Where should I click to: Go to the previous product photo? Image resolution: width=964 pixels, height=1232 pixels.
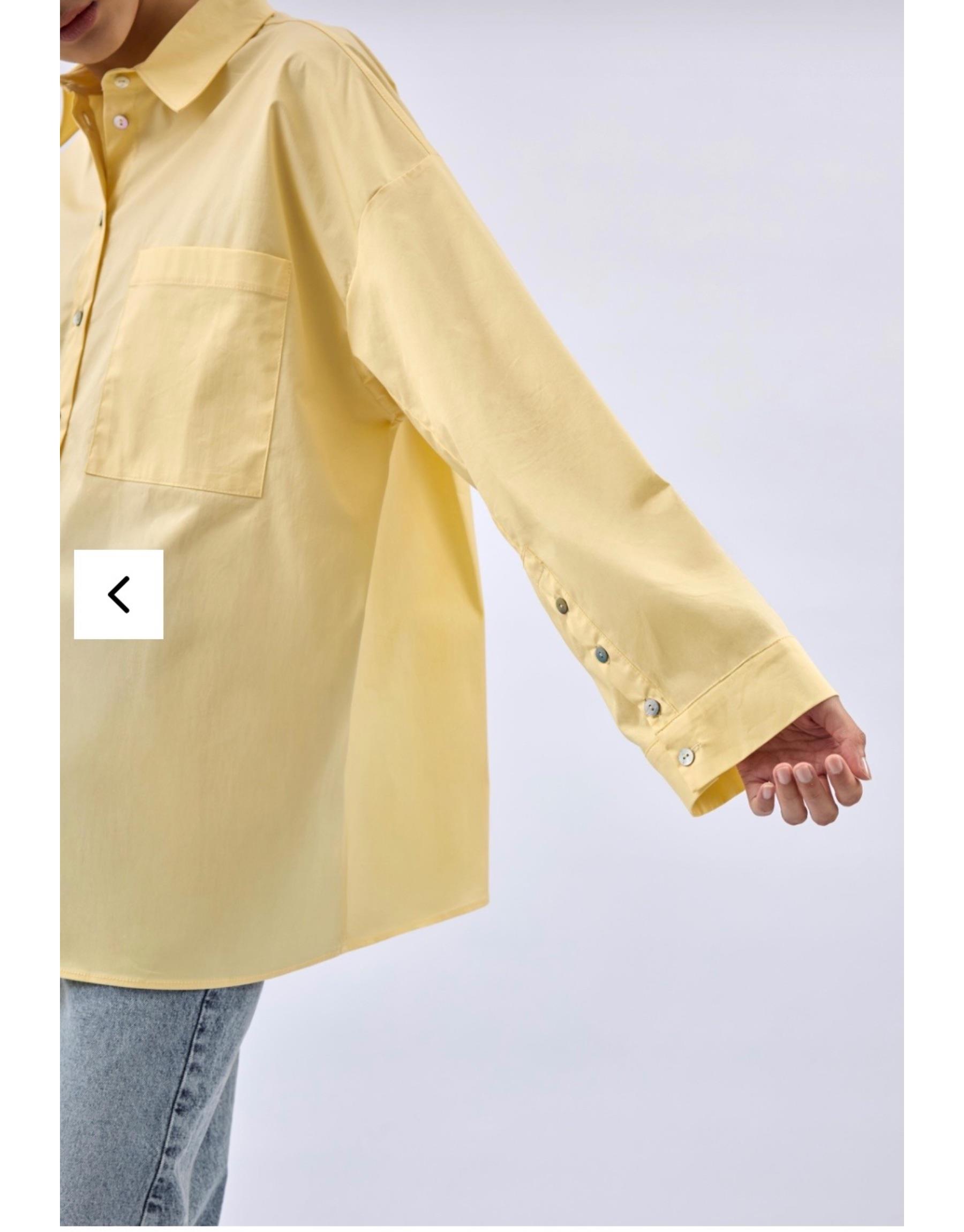point(118,594)
